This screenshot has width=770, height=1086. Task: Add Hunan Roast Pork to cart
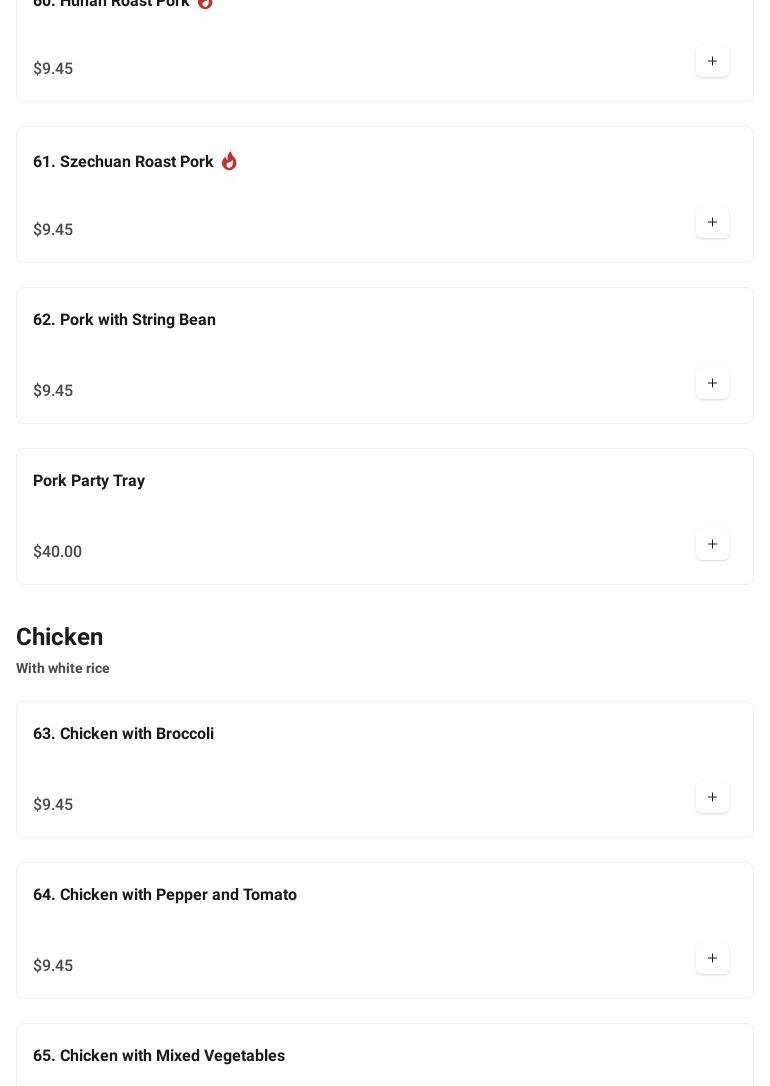[x=712, y=62]
